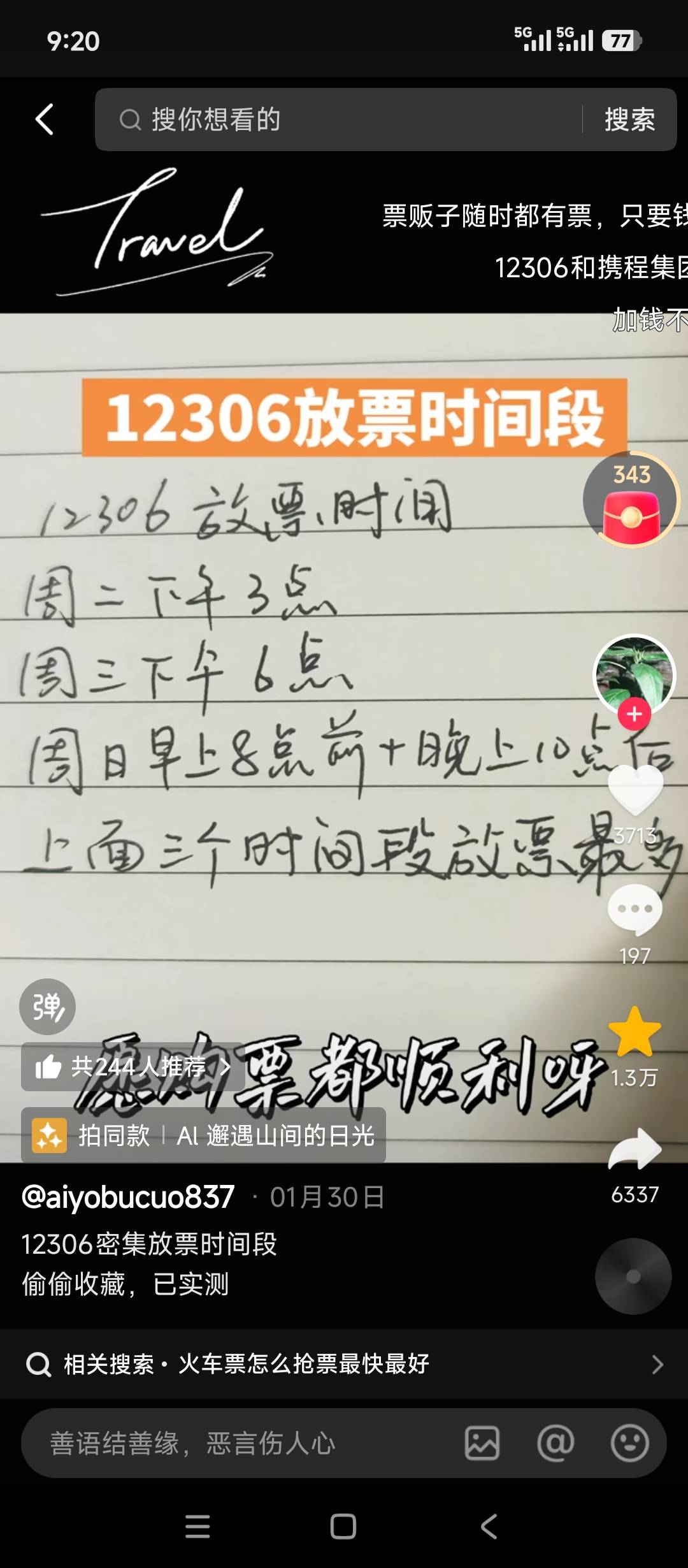Toggle the 弹 bullet comments button
Image resolution: width=688 pixels, height=1568 pixels.
47,1006
